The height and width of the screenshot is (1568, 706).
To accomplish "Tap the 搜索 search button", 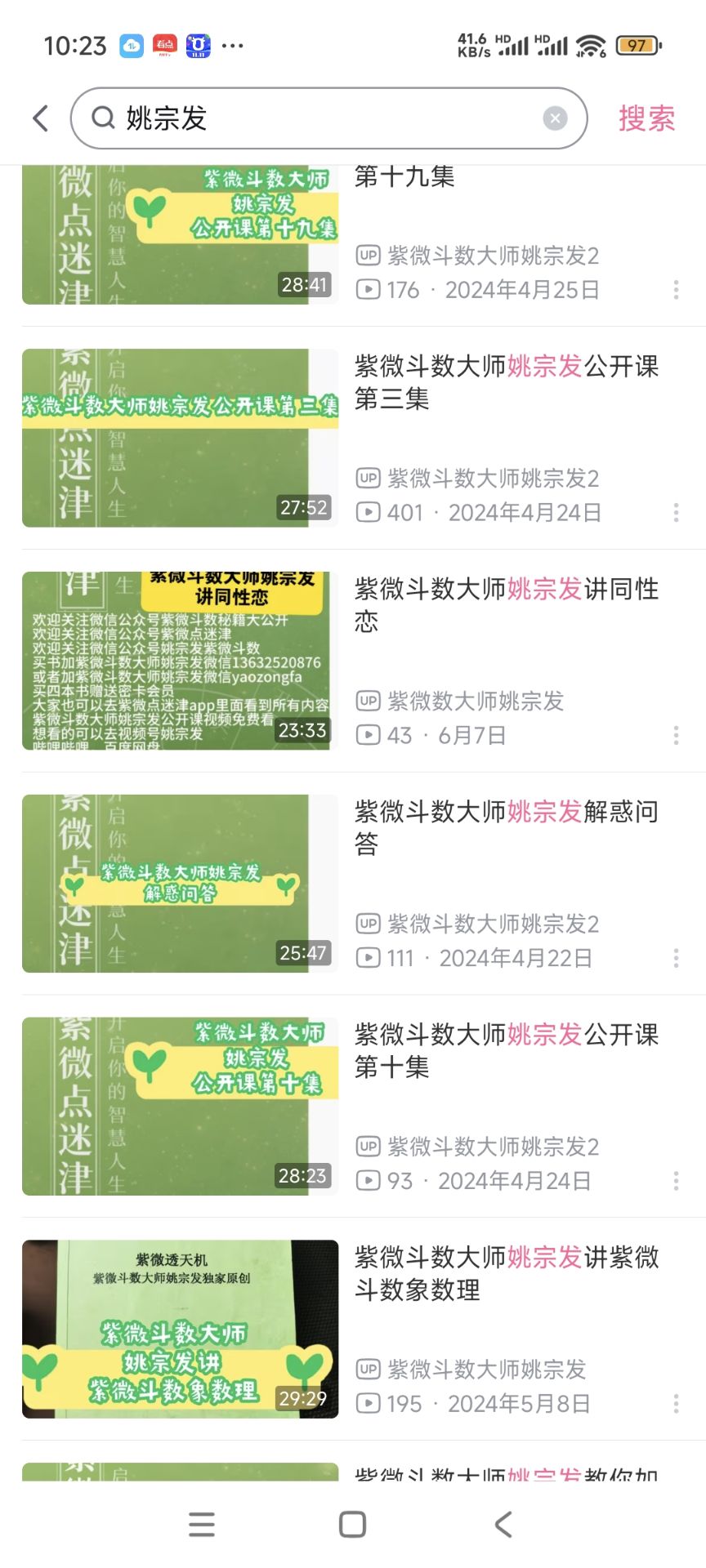I will 646,118.
